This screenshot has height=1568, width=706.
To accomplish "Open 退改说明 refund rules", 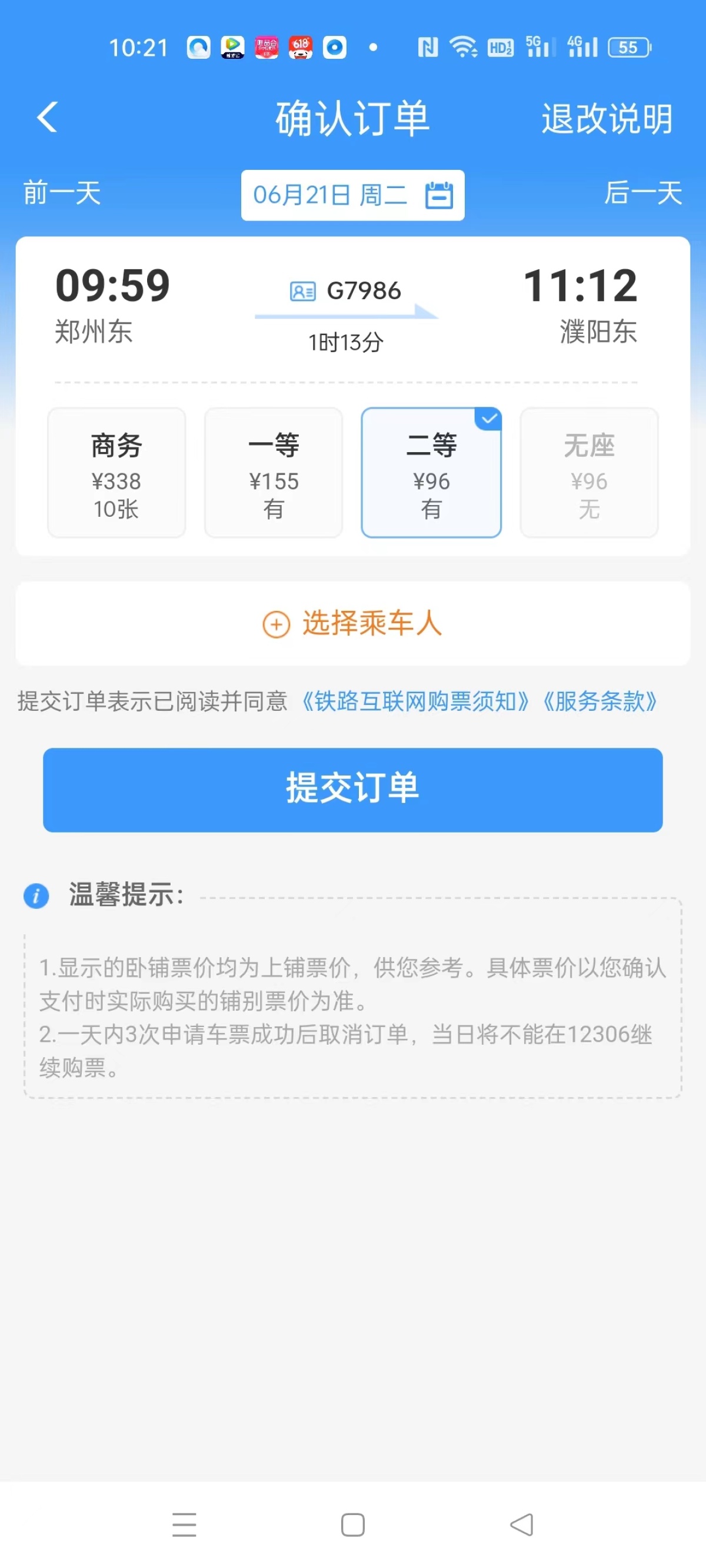I will (x=607, y=118).
